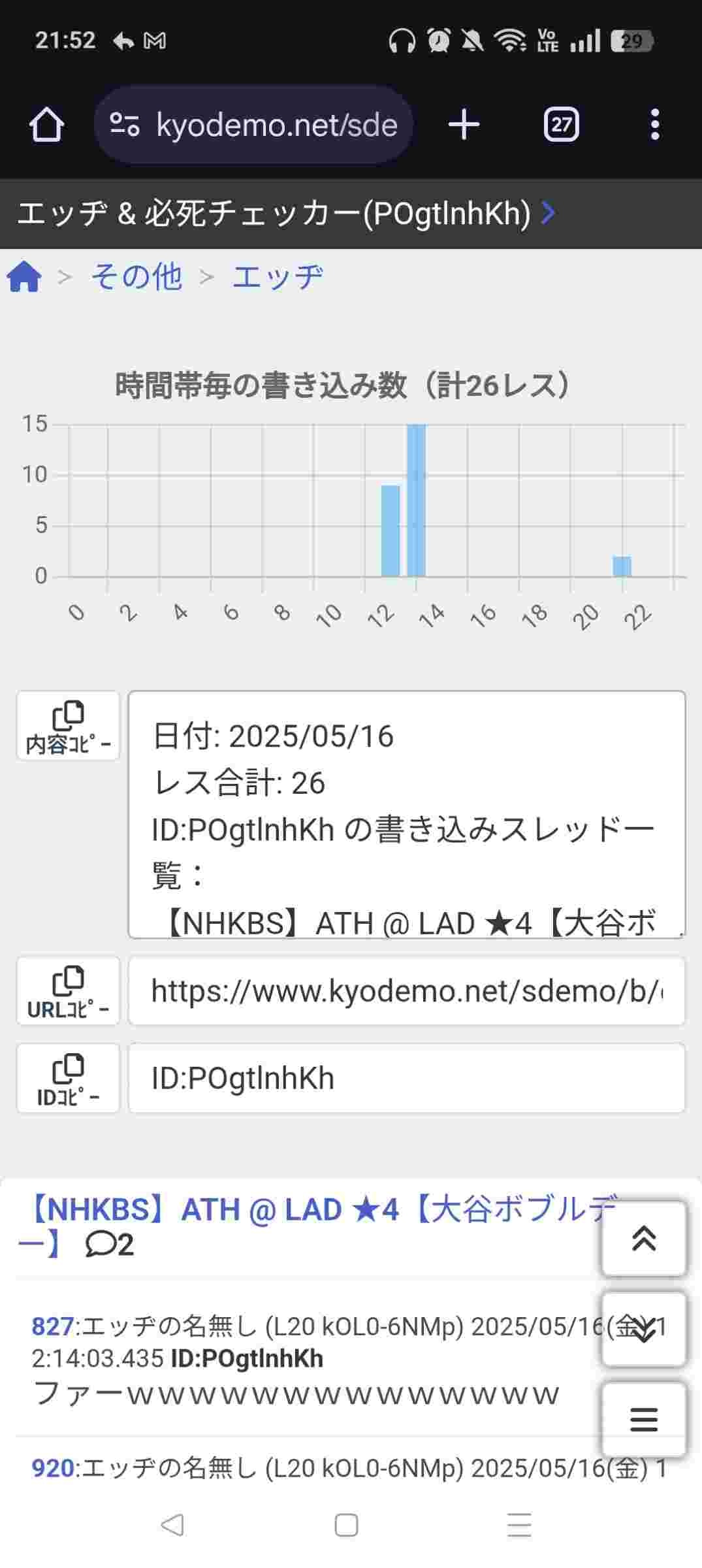Screen dimensions: 702x1568
Task: Go to the site home via breadcrumb icon
Action: pyautogui.click(x=24, y=277)
